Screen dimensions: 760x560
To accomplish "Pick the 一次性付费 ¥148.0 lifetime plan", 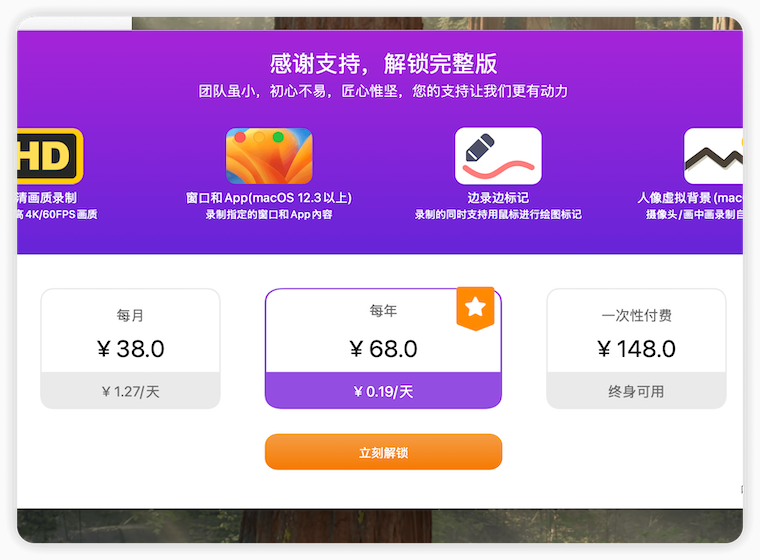I will 636,347.
